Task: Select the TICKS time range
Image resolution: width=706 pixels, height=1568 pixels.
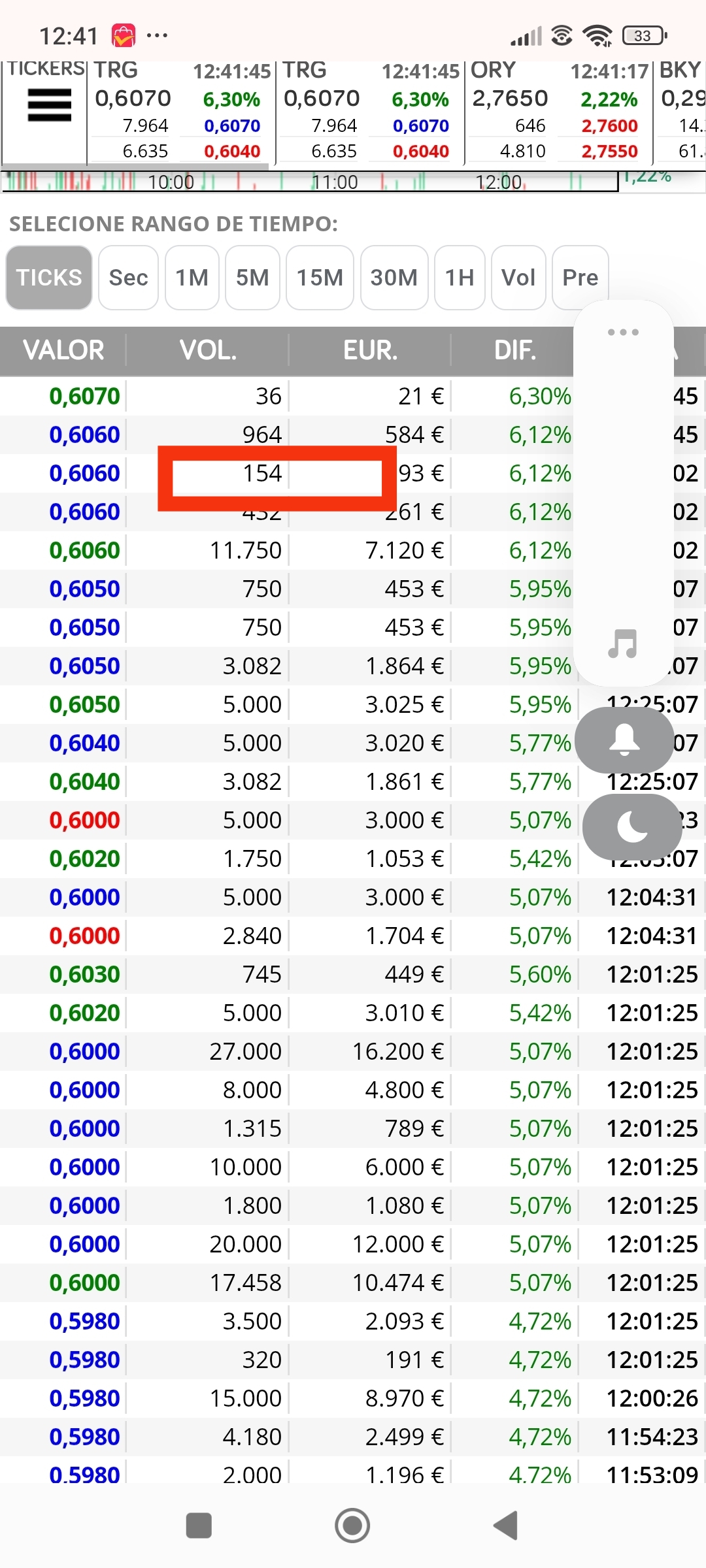Action: (x=49, y=278)
